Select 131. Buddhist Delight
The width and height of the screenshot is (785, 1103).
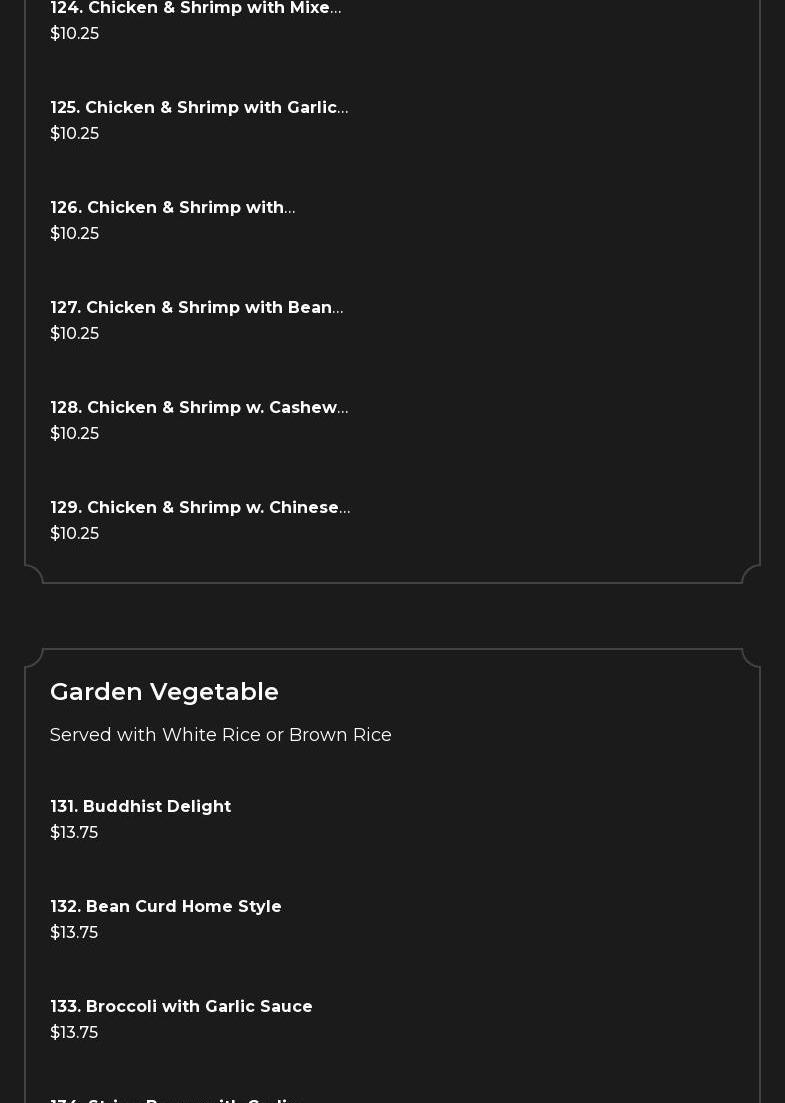(141, 807)
